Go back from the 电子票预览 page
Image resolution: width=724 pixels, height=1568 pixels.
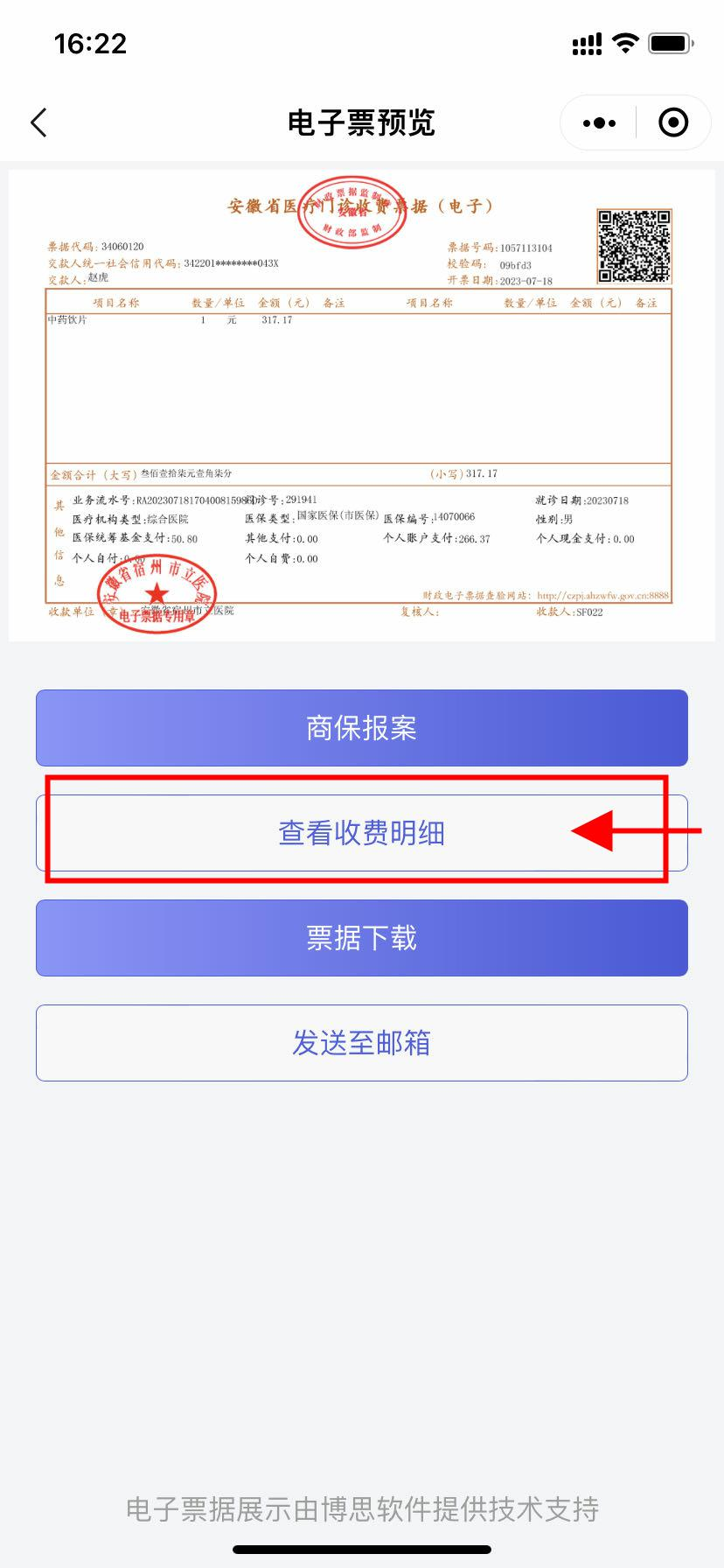point(39,122)
